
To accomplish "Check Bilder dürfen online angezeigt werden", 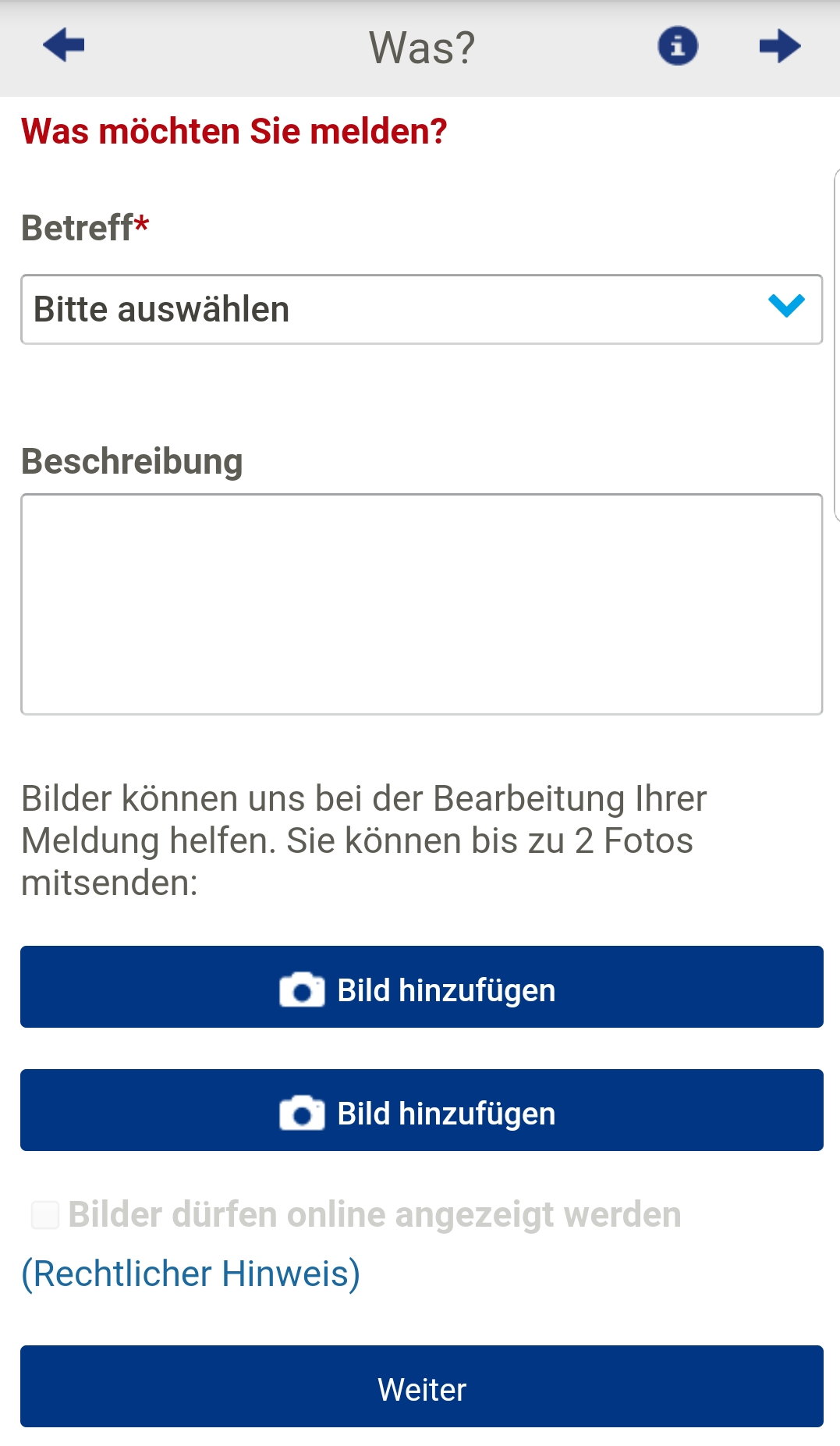I will (45, 1215).
